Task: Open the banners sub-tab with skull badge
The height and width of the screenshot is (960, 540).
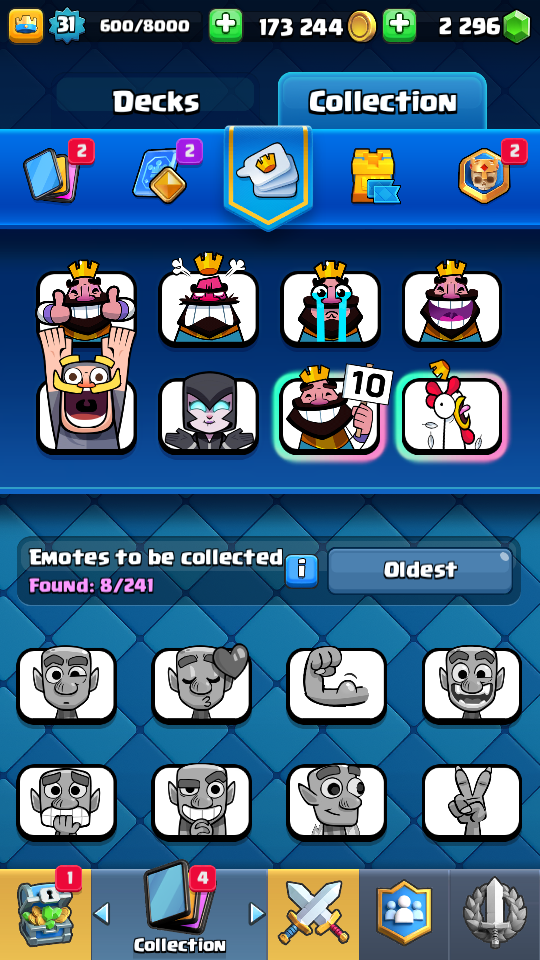Action: [484, 176]
